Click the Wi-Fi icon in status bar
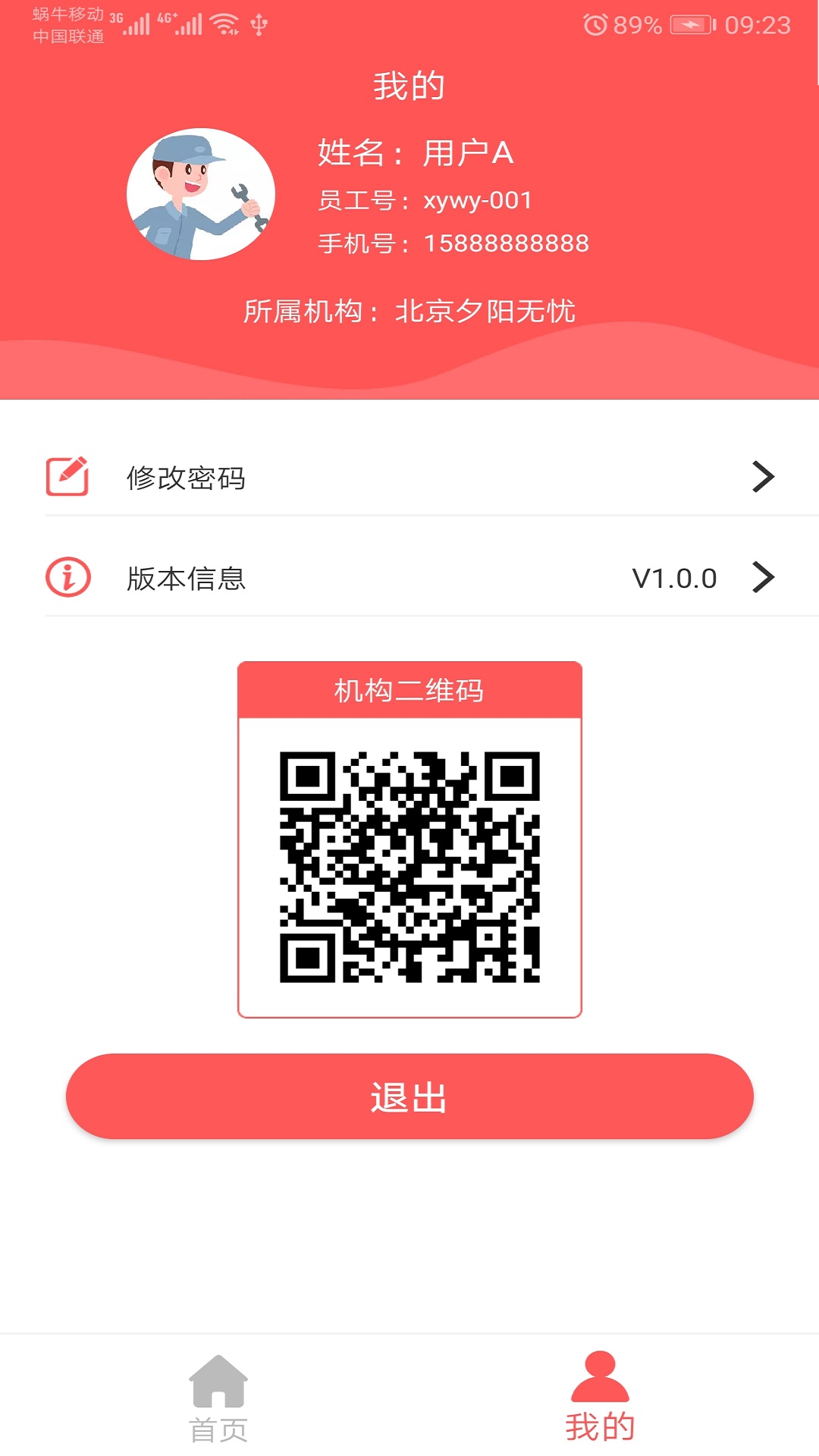 [x=226, y=24]
